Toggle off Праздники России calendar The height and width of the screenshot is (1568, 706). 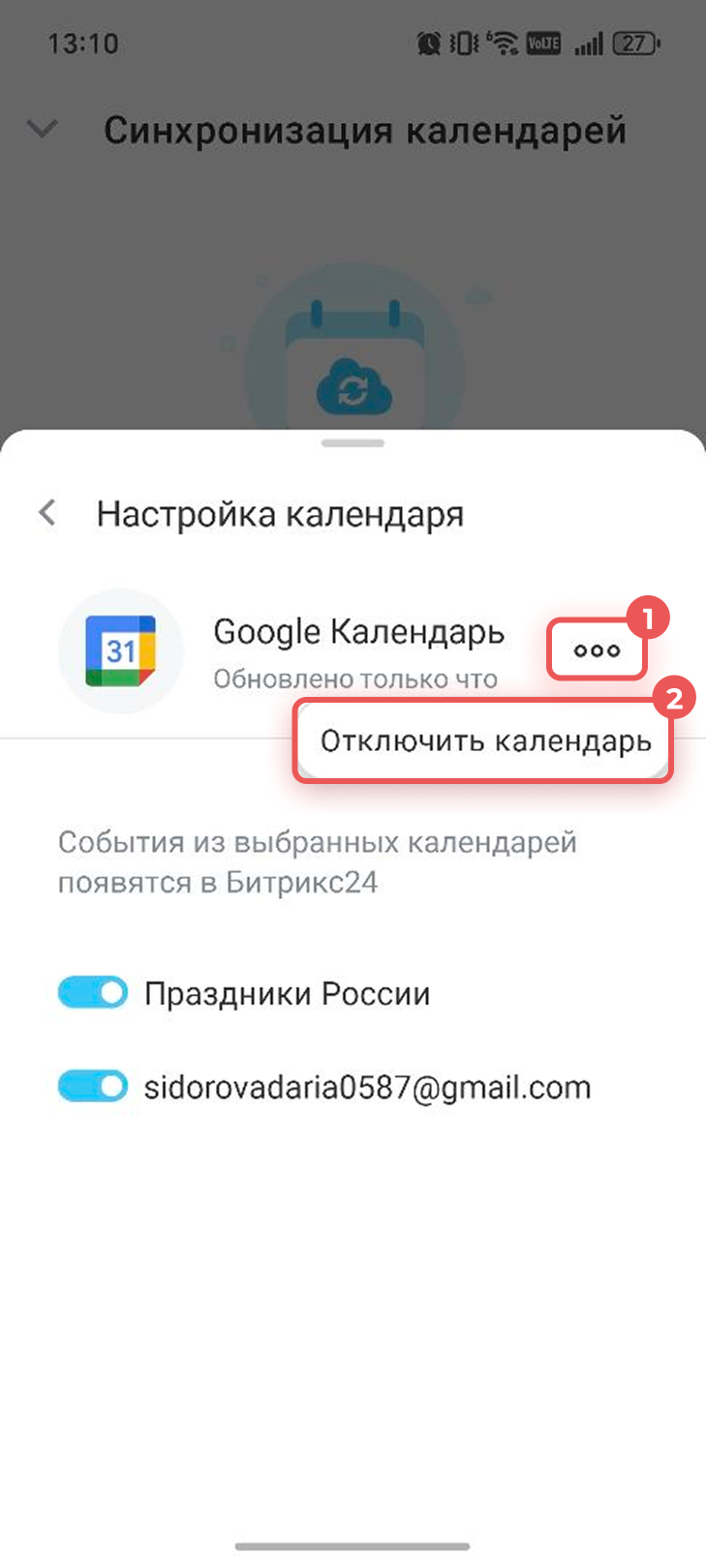click(93, 993)
